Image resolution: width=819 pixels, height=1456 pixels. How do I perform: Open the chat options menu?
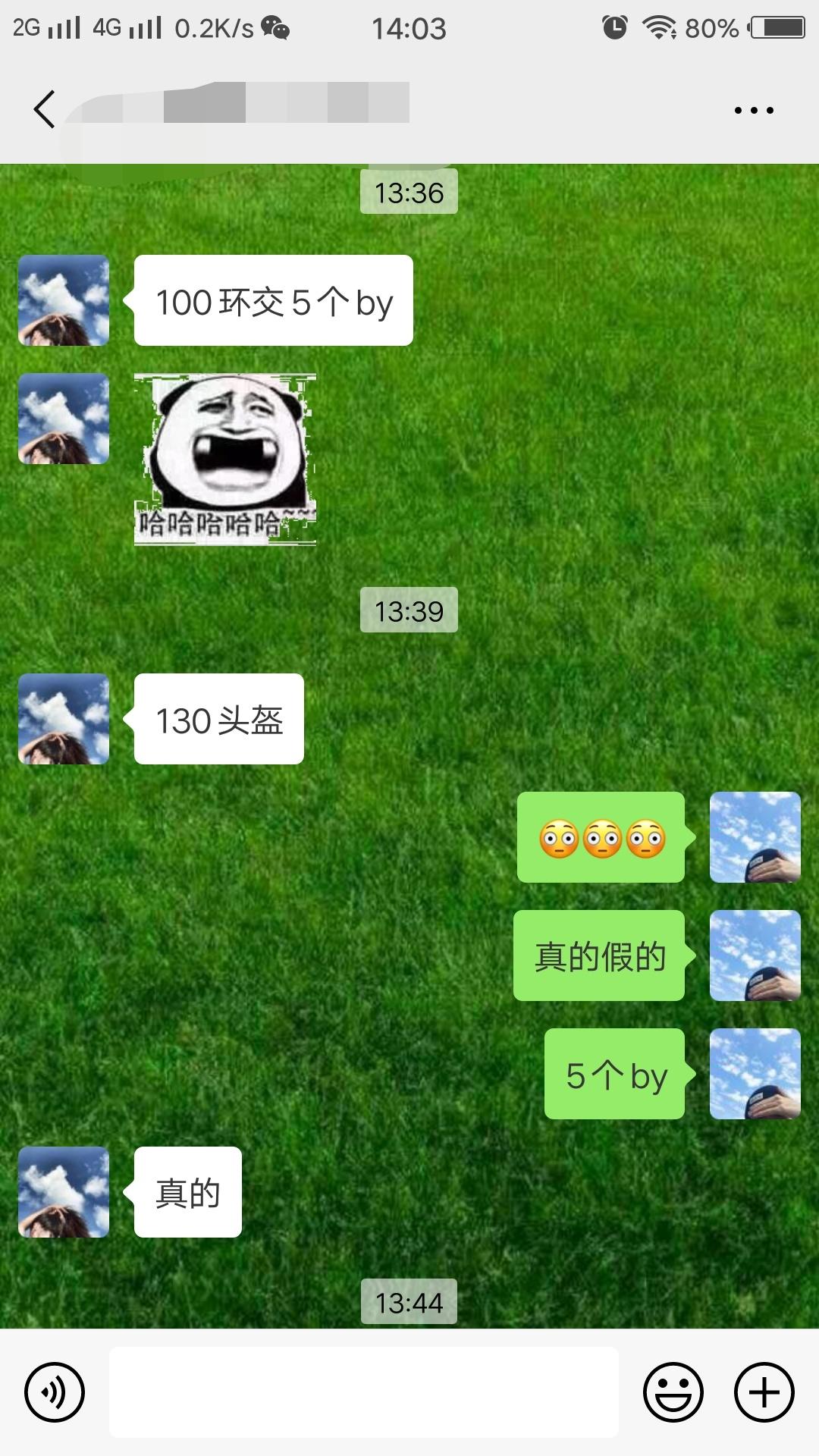(754, 110)
